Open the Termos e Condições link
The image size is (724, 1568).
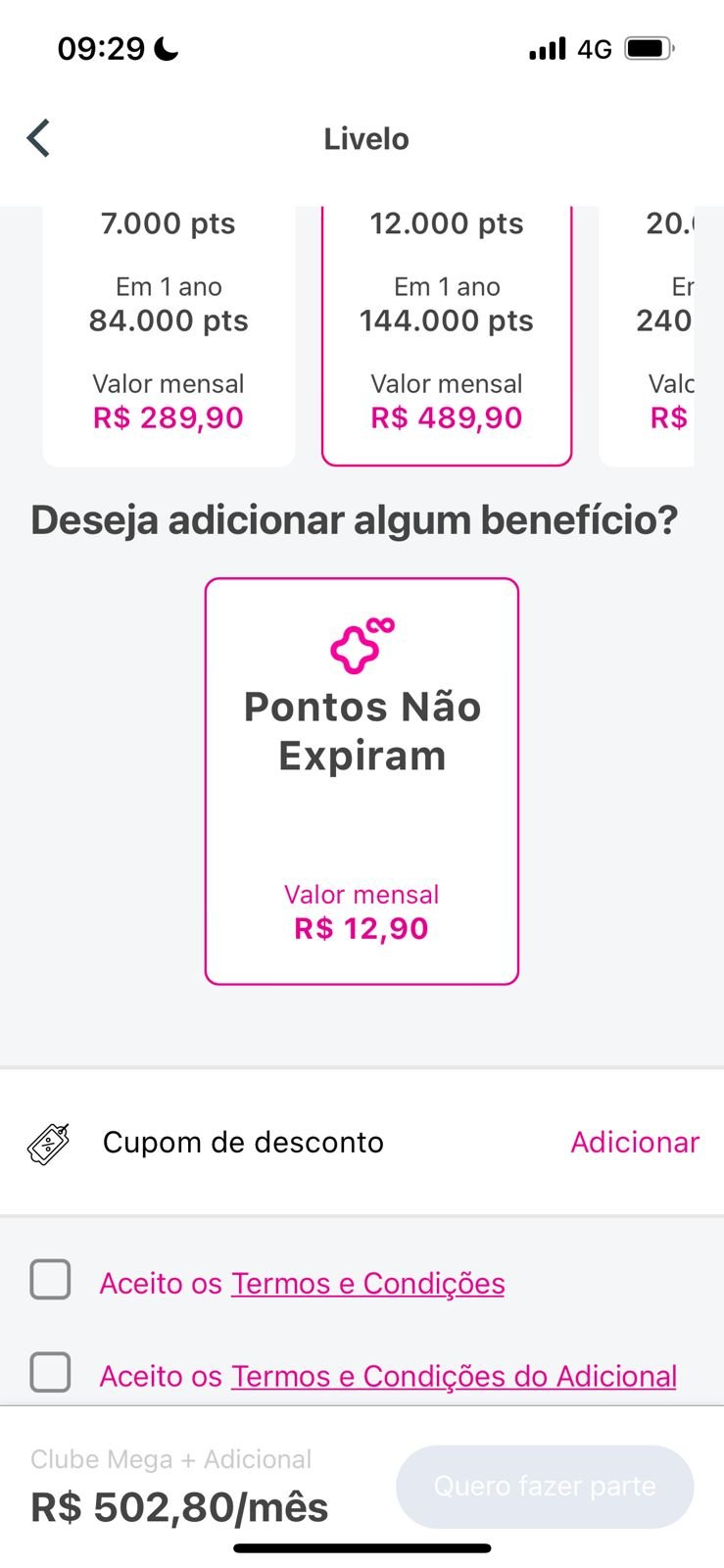[x=368, y=1283]
